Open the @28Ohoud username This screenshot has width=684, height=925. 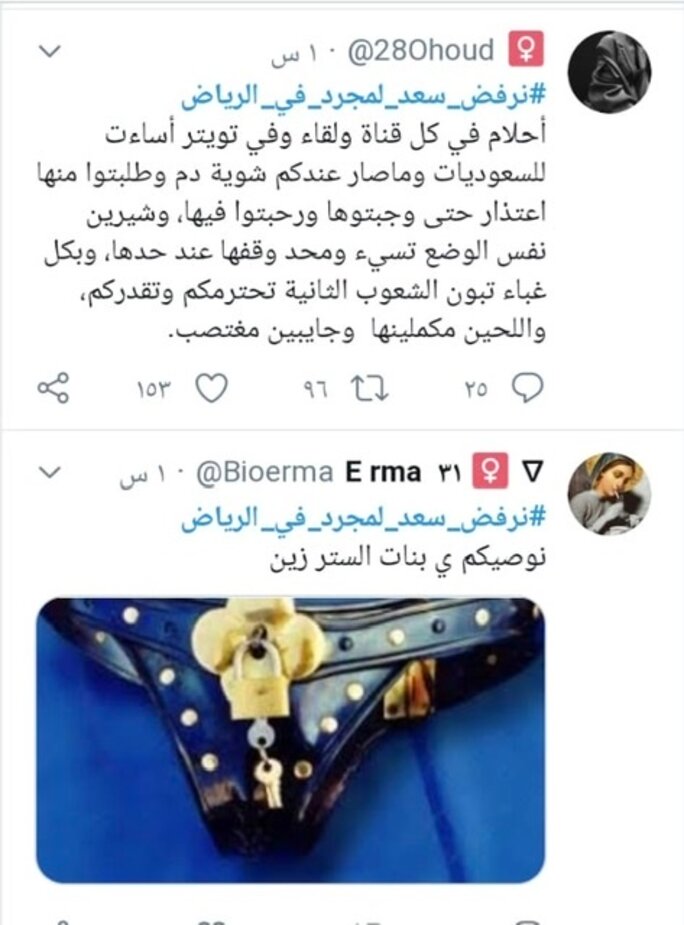pos(421,50)
